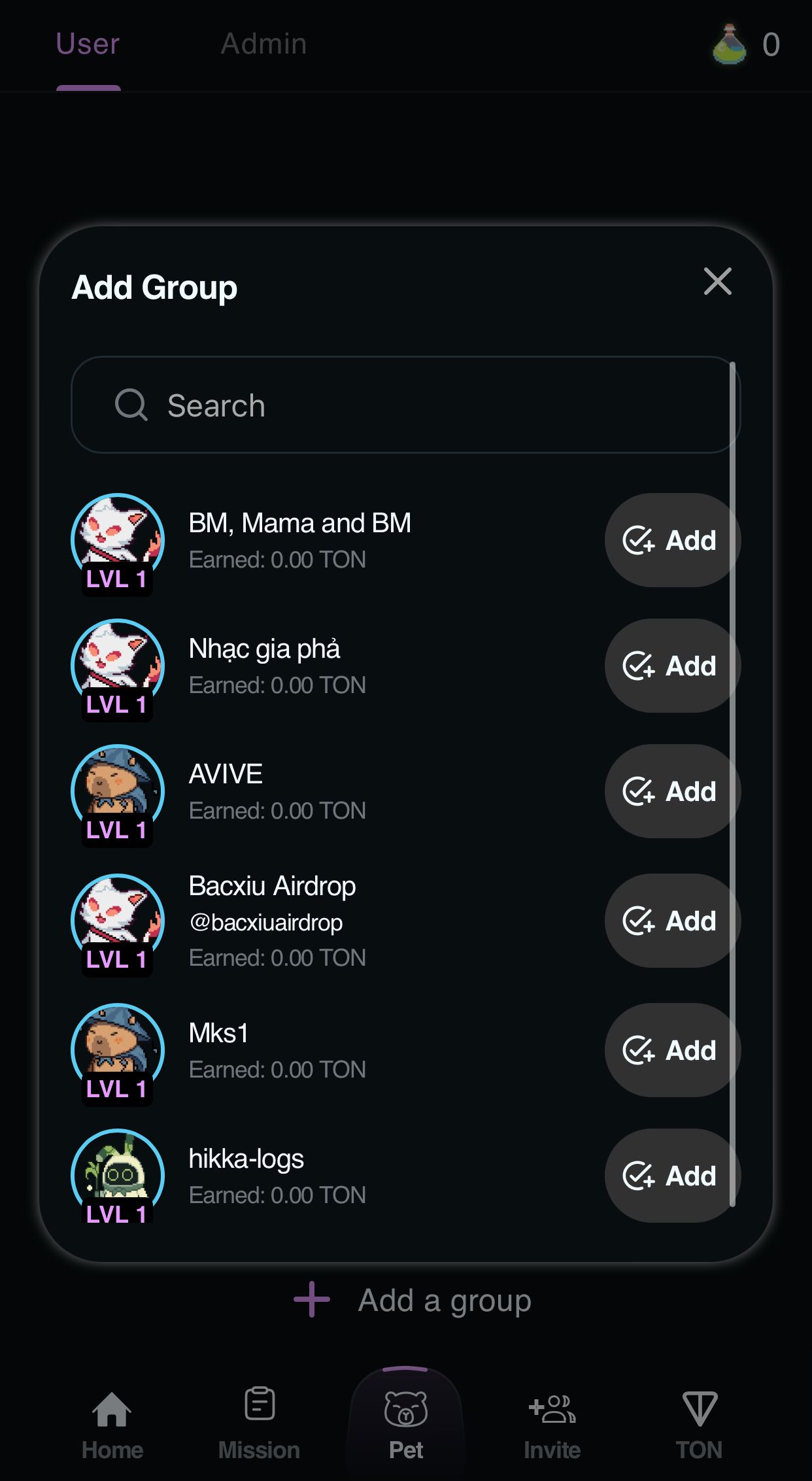Add the hikka-logs group

(671, 1175)
